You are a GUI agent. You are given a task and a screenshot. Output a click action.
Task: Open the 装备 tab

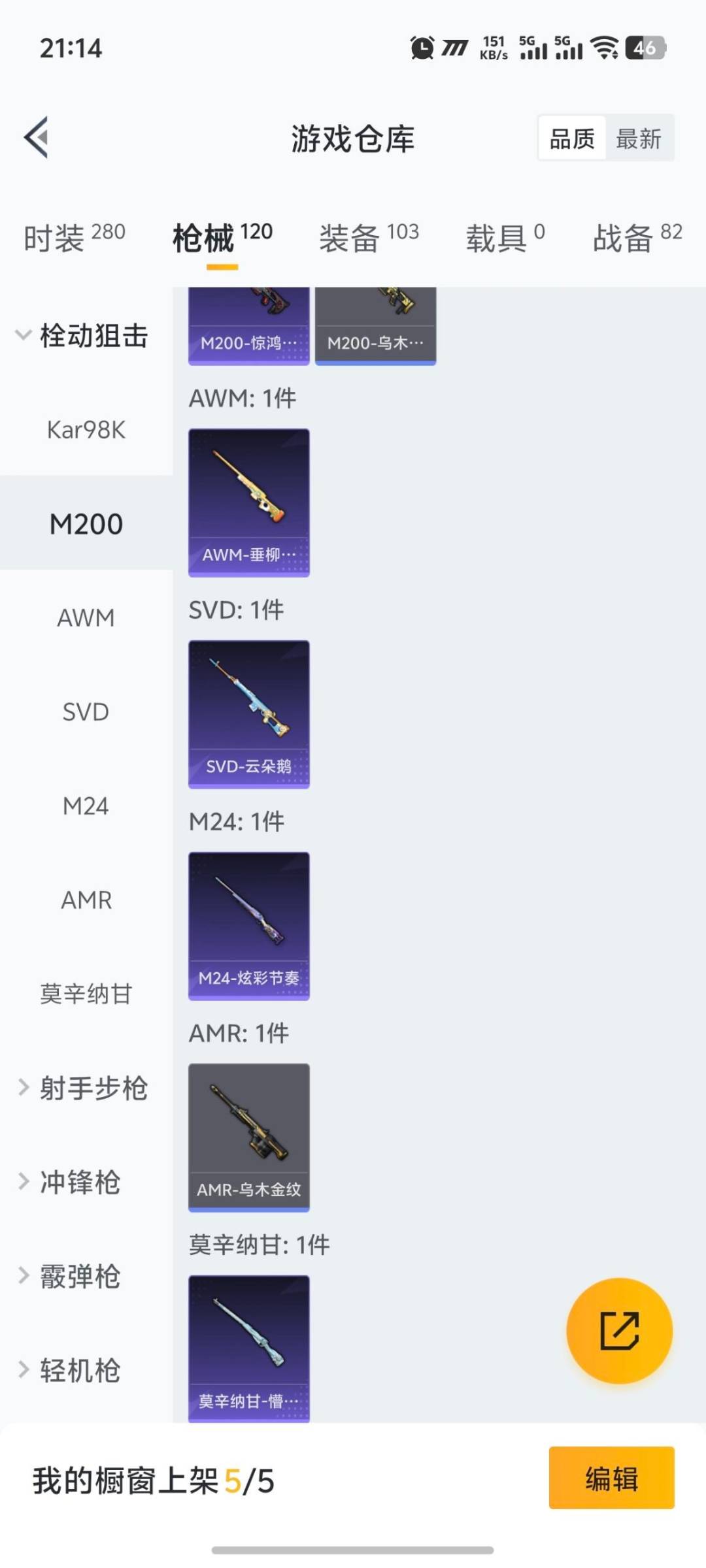click(x=369, y=238)
